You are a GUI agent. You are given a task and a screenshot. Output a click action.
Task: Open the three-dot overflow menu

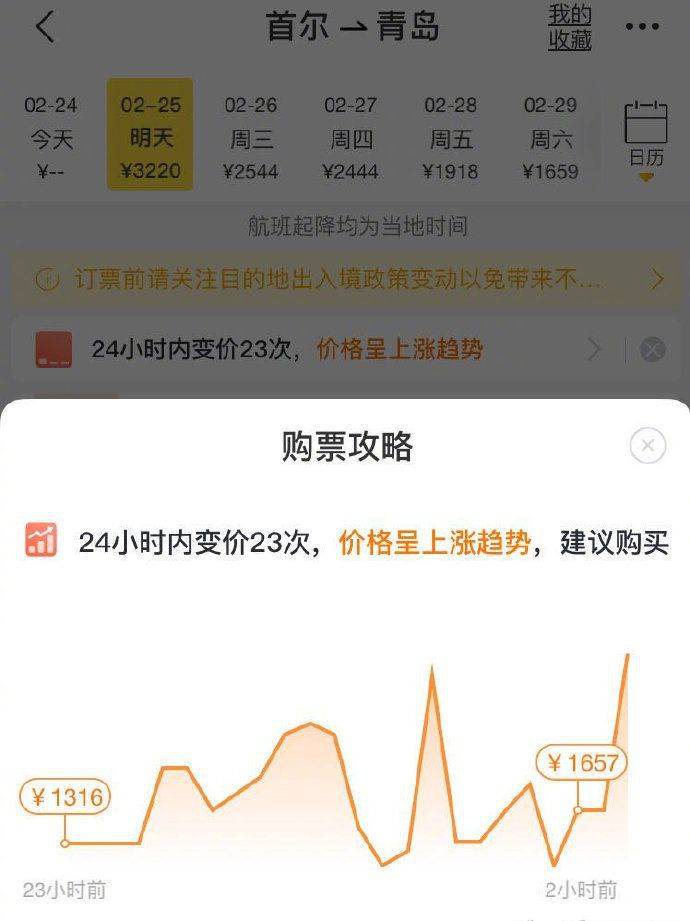pyautogui.click(x=642, y=27)
